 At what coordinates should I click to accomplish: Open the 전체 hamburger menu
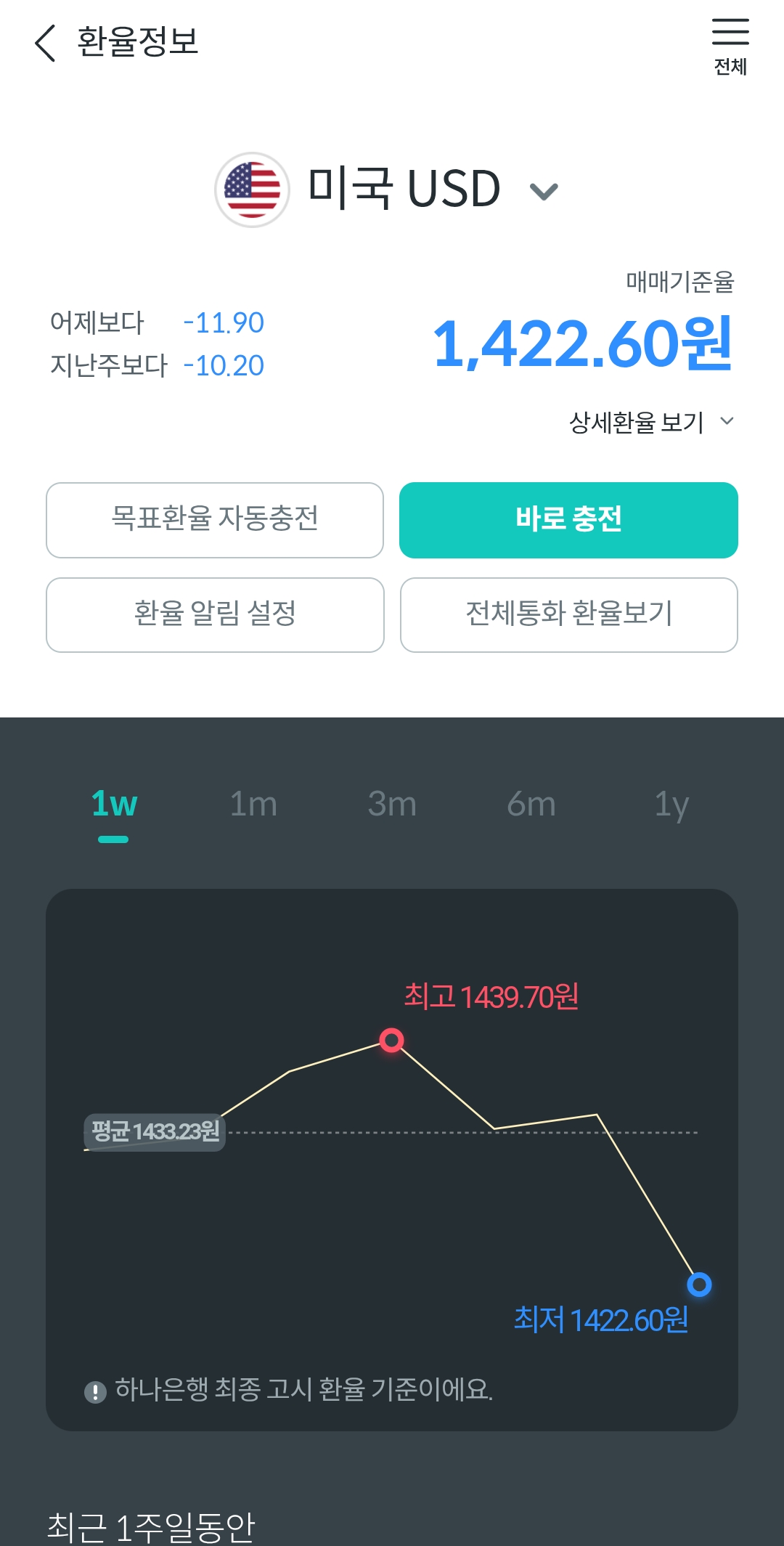730,45
